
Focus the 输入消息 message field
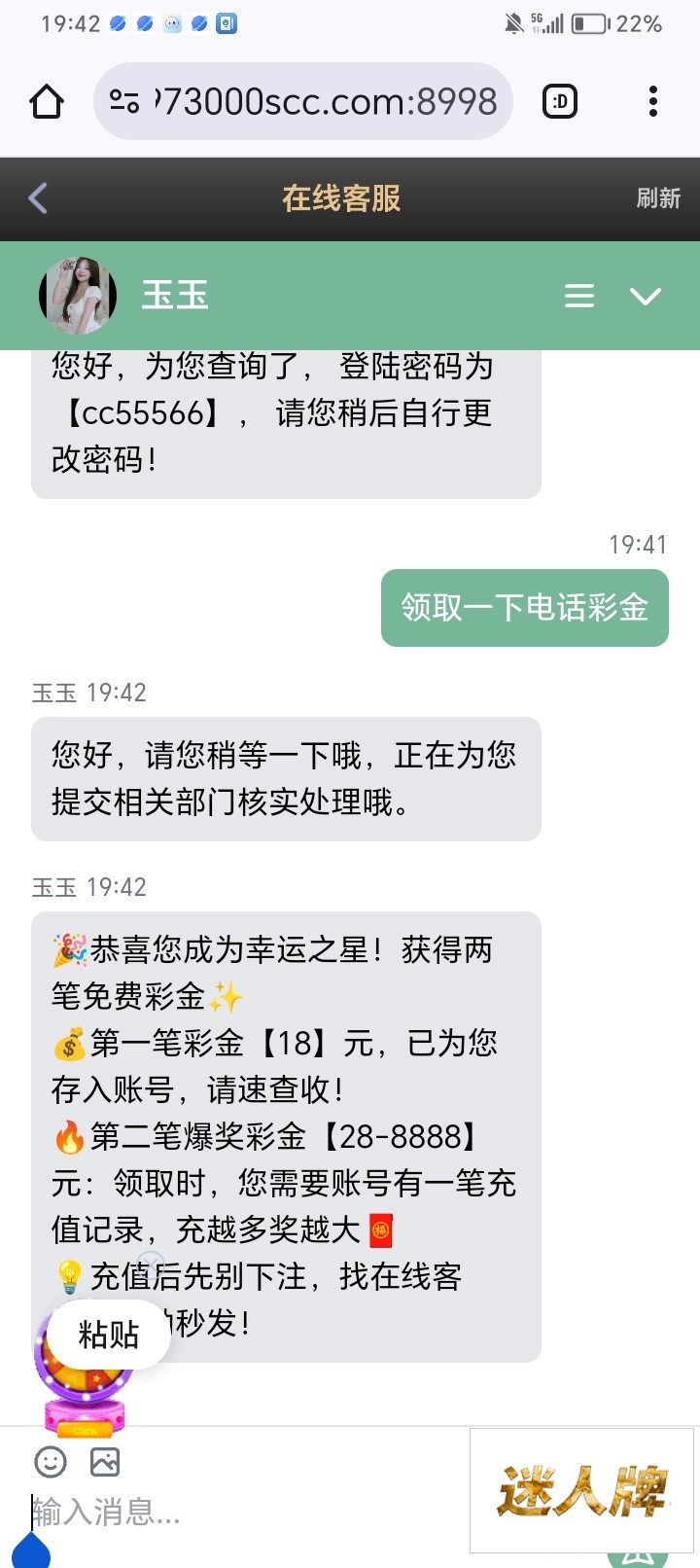pyautogui.click(x=243, y=1512)
